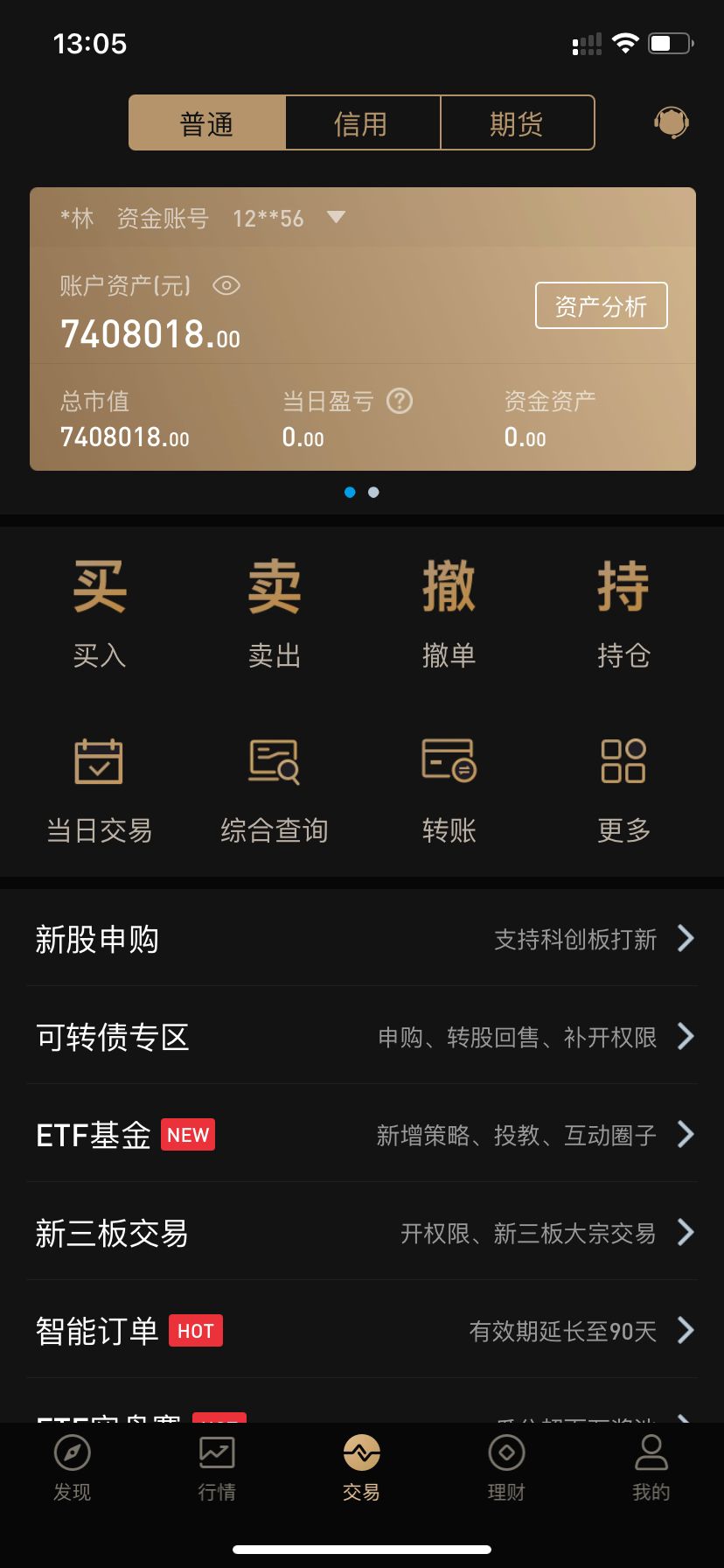Tap the second page indicator dot

[373, 492]
